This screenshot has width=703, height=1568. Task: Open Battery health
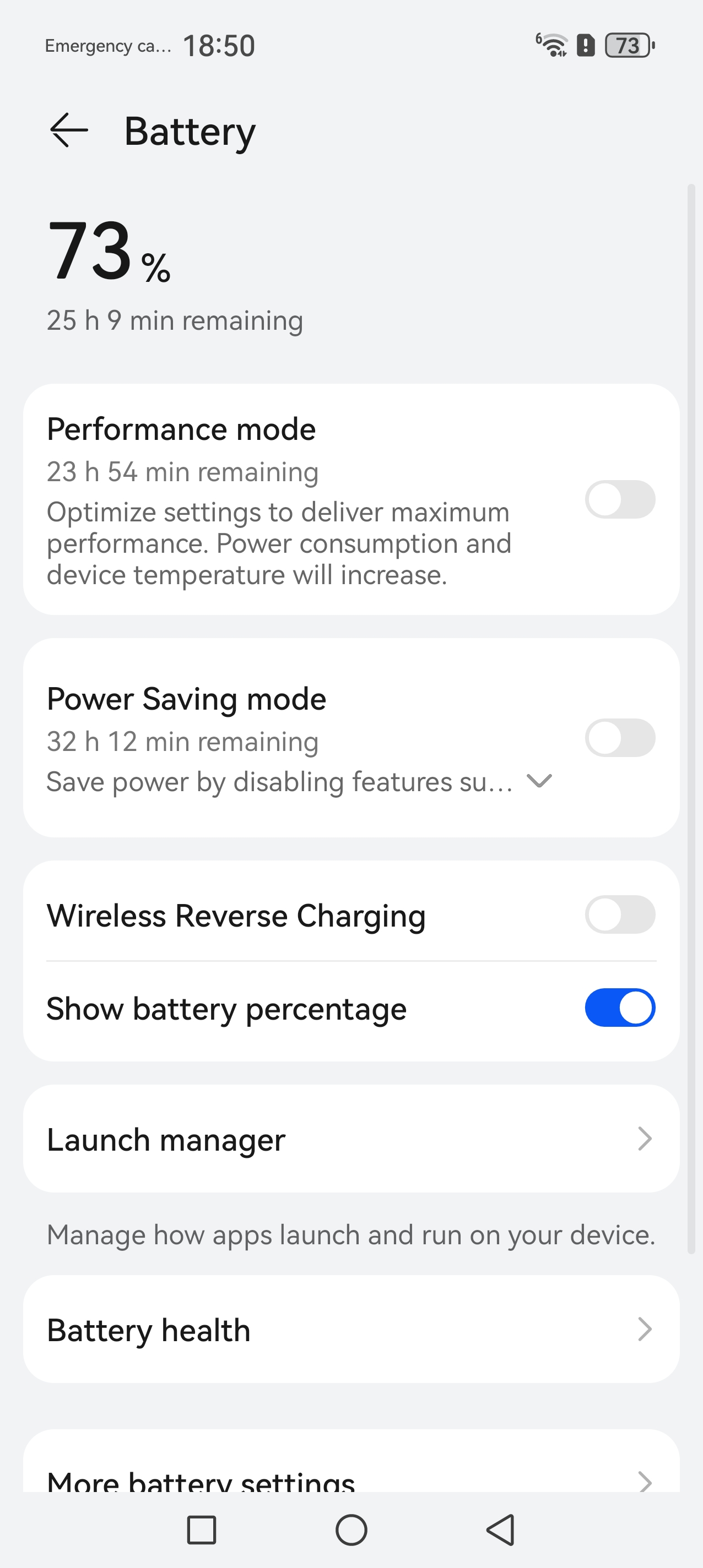351,1330
